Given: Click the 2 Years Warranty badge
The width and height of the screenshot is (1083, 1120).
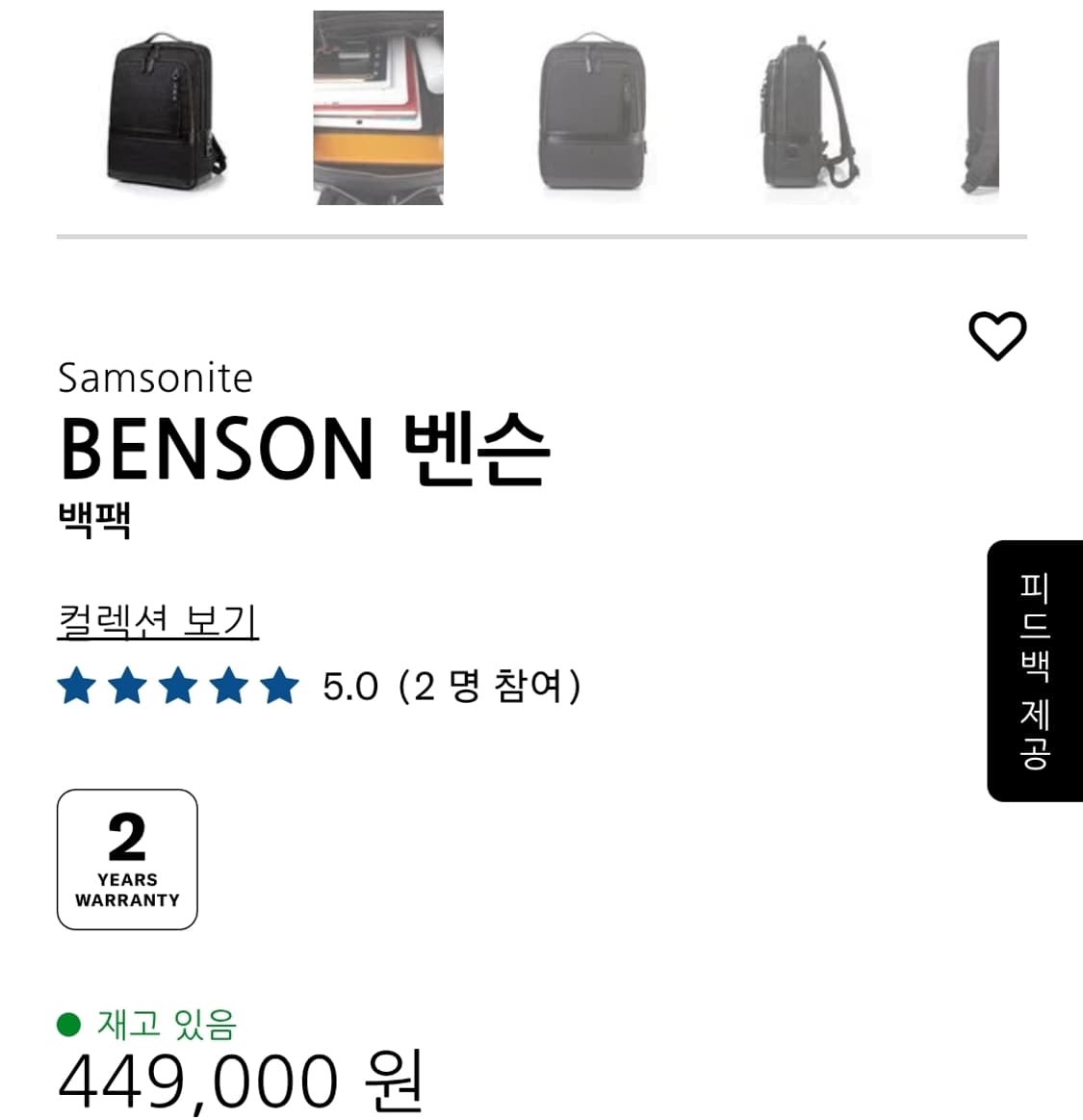Looking at the screenshot, I should (x=126, y=859).
